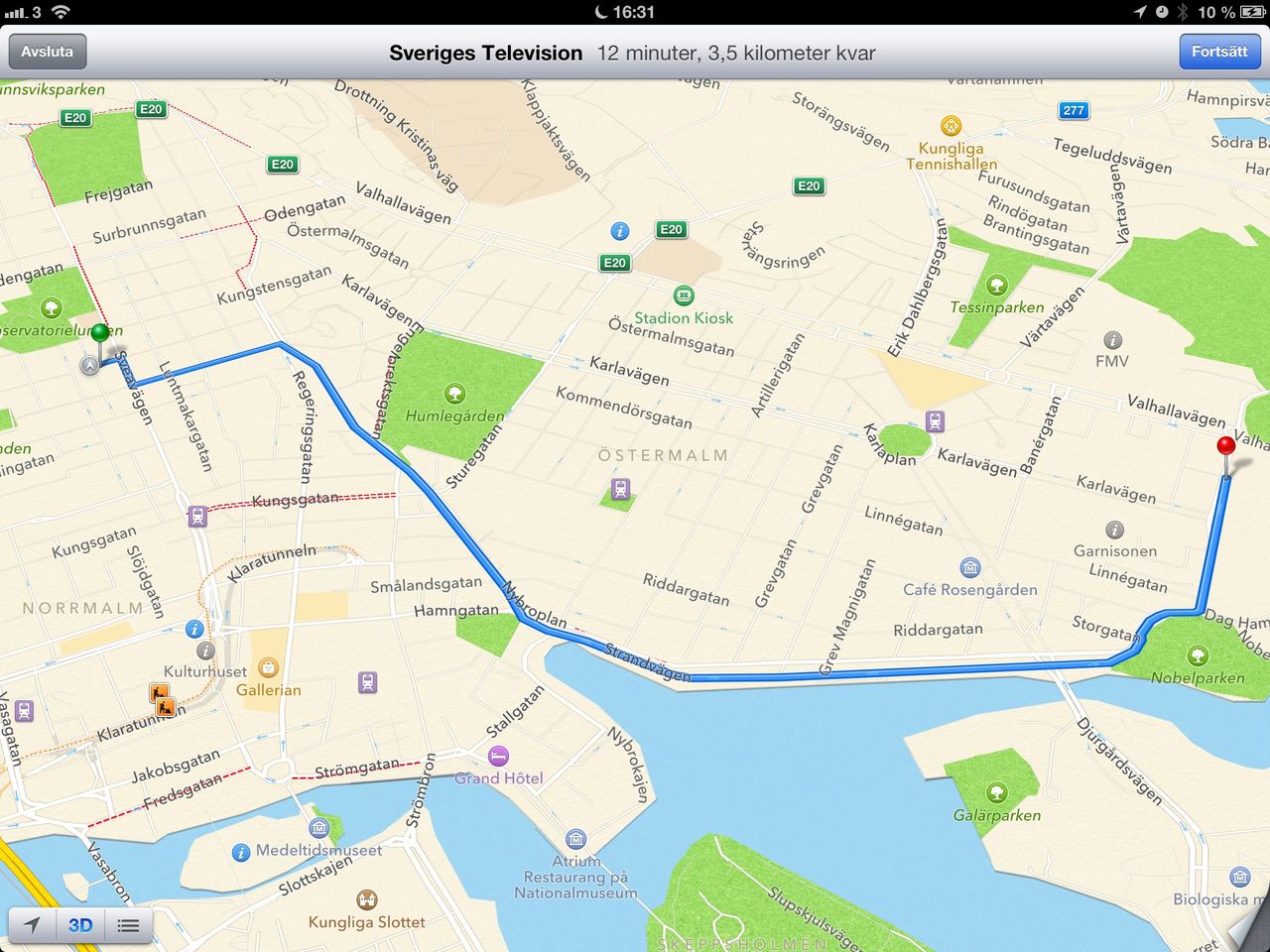Peel the page curl for map options

[1248, 930]
